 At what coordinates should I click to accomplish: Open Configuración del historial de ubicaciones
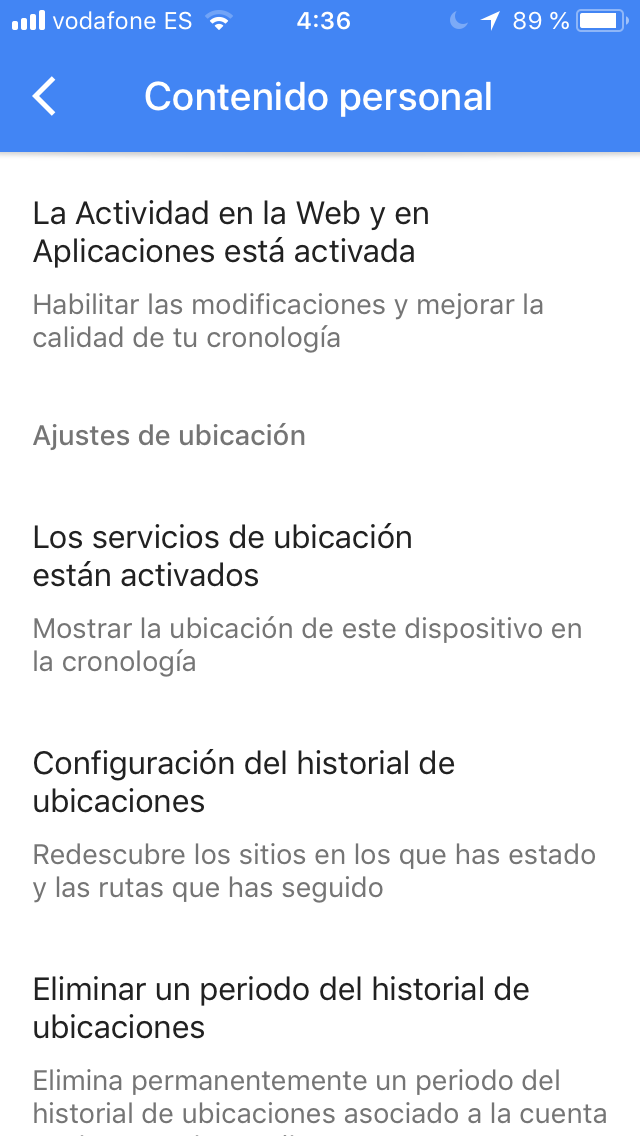click(320, 823)
